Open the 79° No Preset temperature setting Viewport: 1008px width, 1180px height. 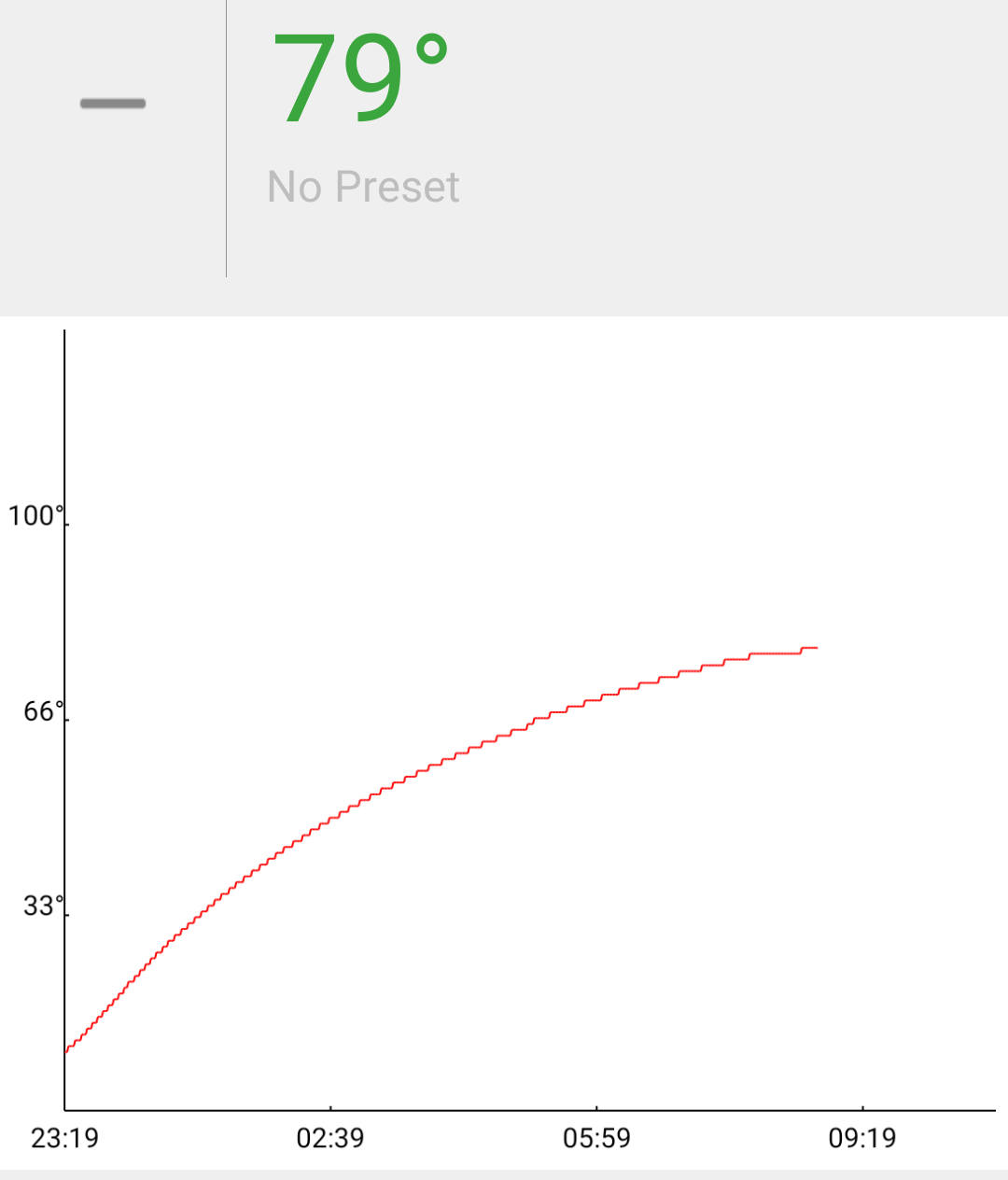(x=363, y=117)
